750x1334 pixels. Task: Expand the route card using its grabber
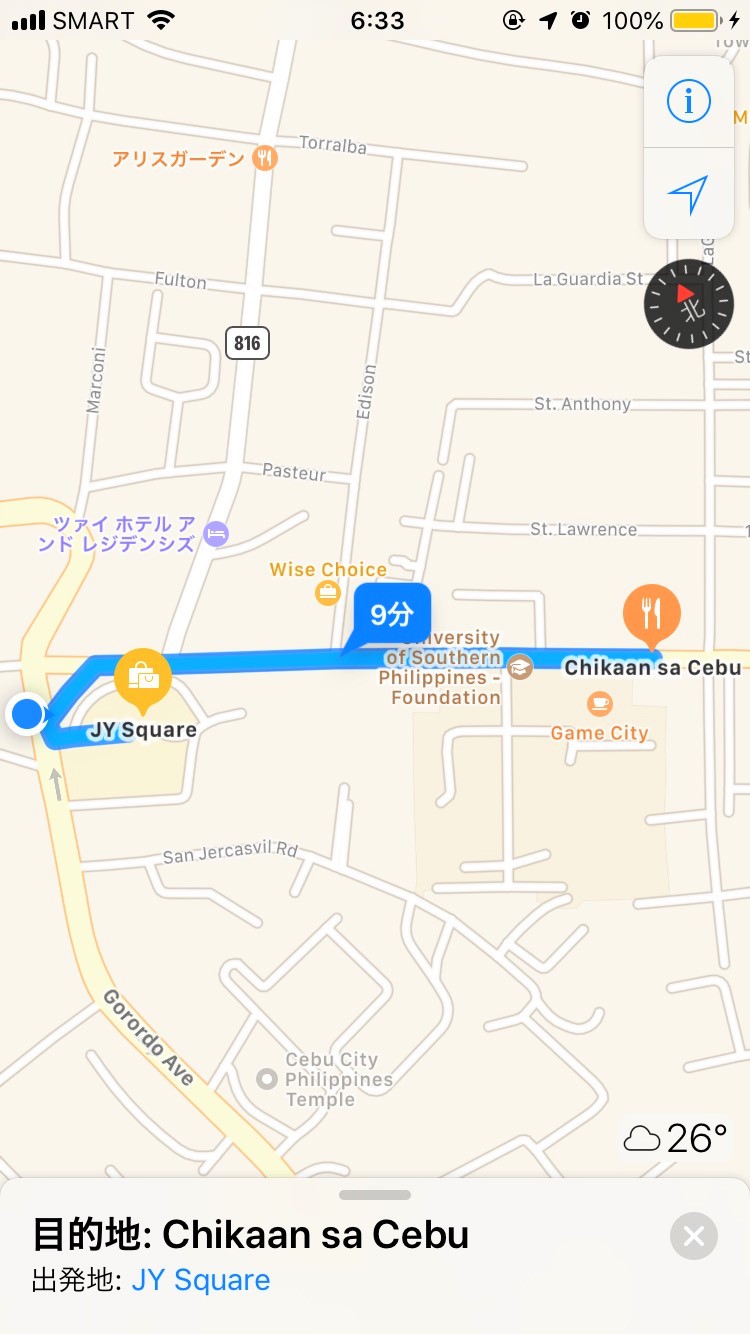pos(375,1195)
